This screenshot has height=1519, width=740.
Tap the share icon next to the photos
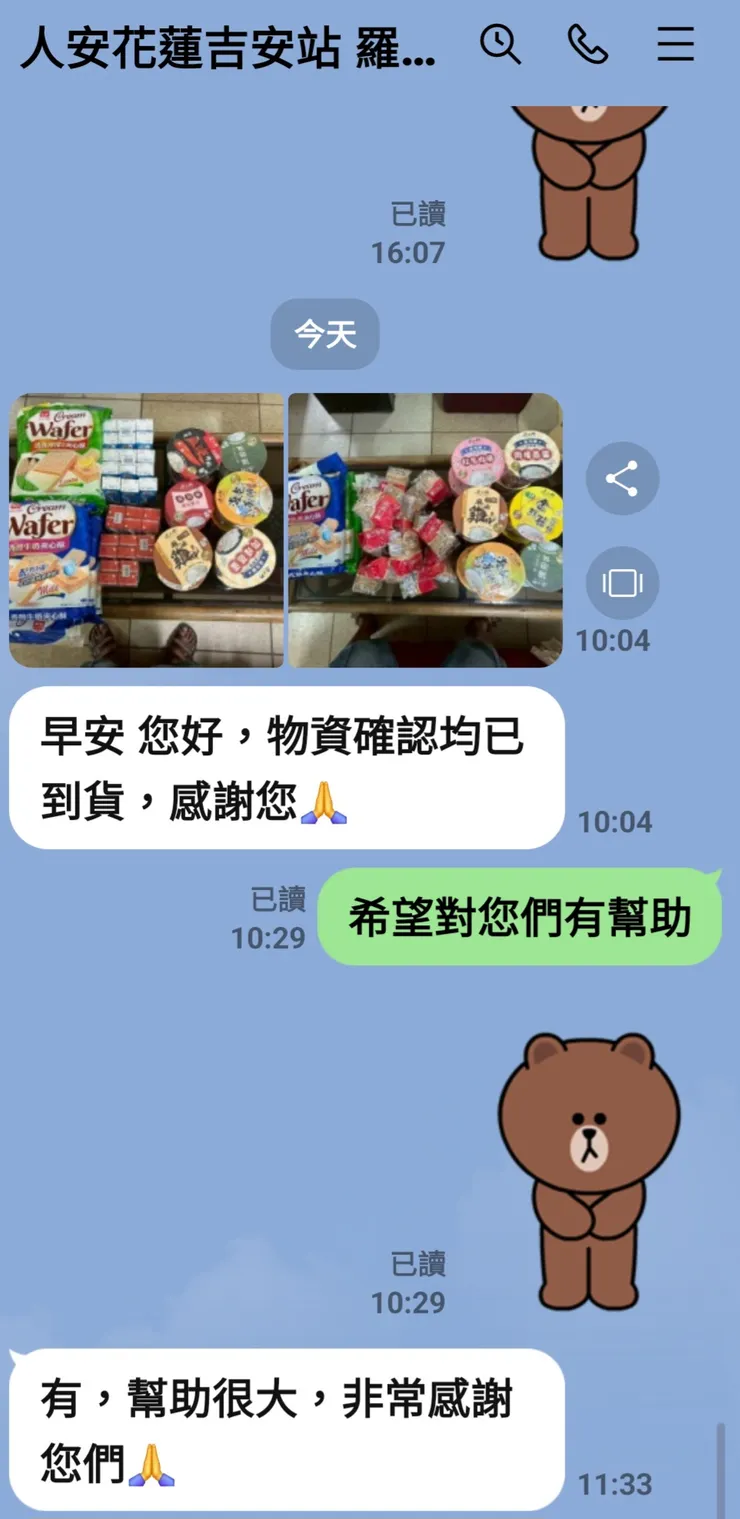(x=622, y=479)
